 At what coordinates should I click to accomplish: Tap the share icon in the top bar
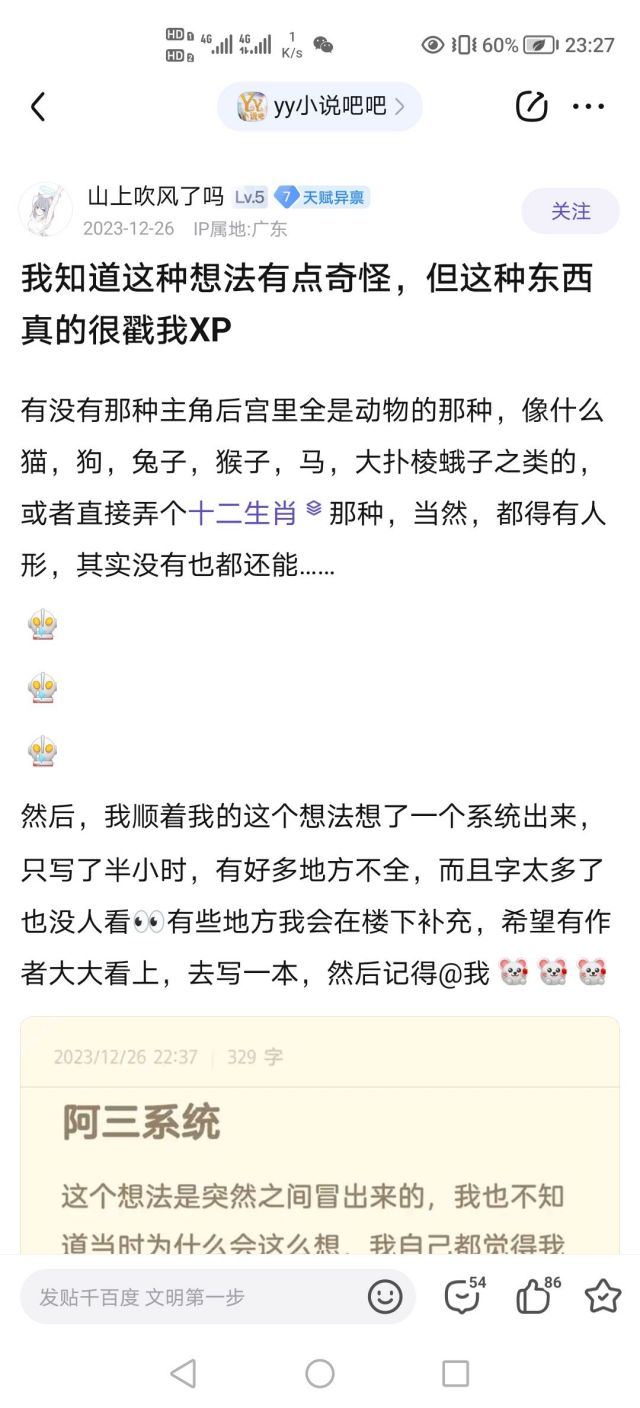pyautogui.click(x=531, y=107)
